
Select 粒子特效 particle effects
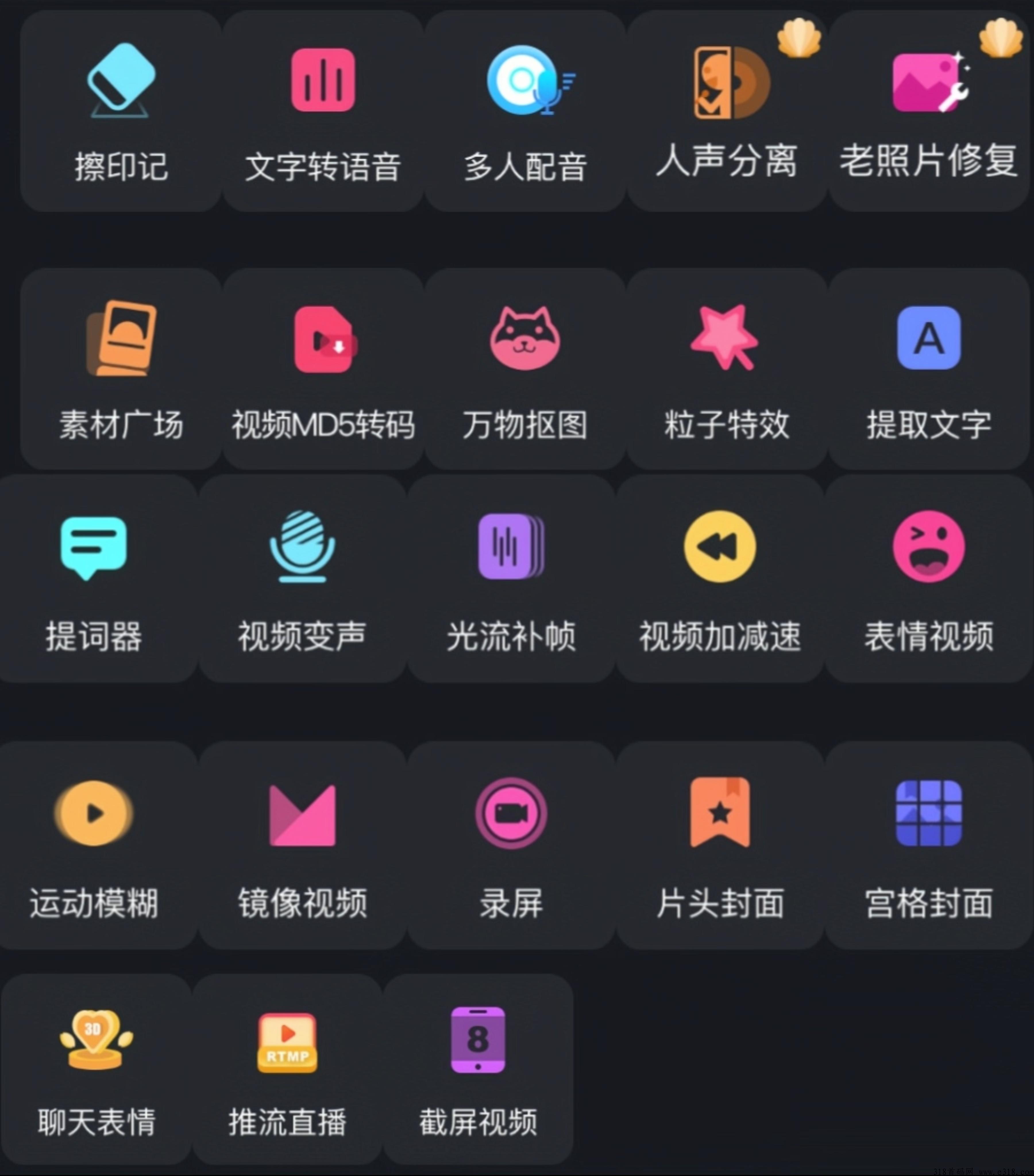pos(727,368)
